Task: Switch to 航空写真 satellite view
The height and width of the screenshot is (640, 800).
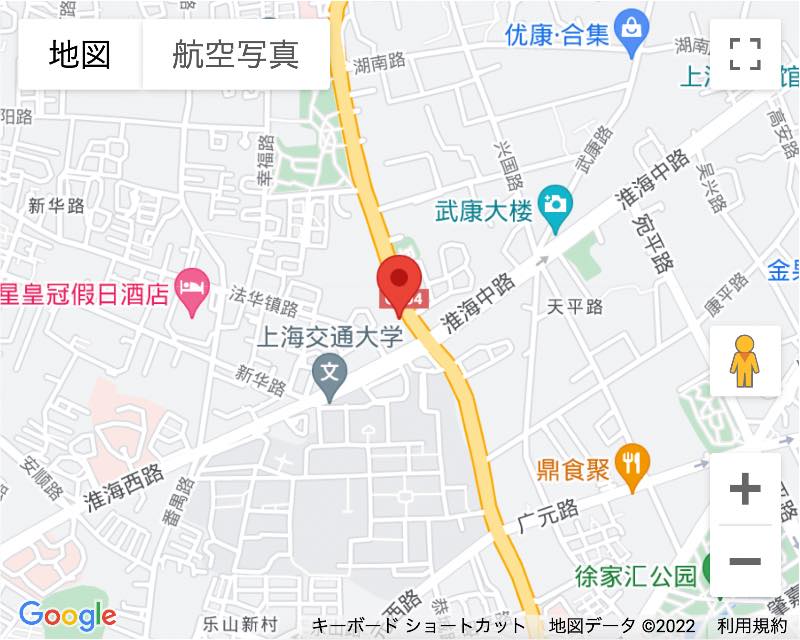Action: coord(235,54)
